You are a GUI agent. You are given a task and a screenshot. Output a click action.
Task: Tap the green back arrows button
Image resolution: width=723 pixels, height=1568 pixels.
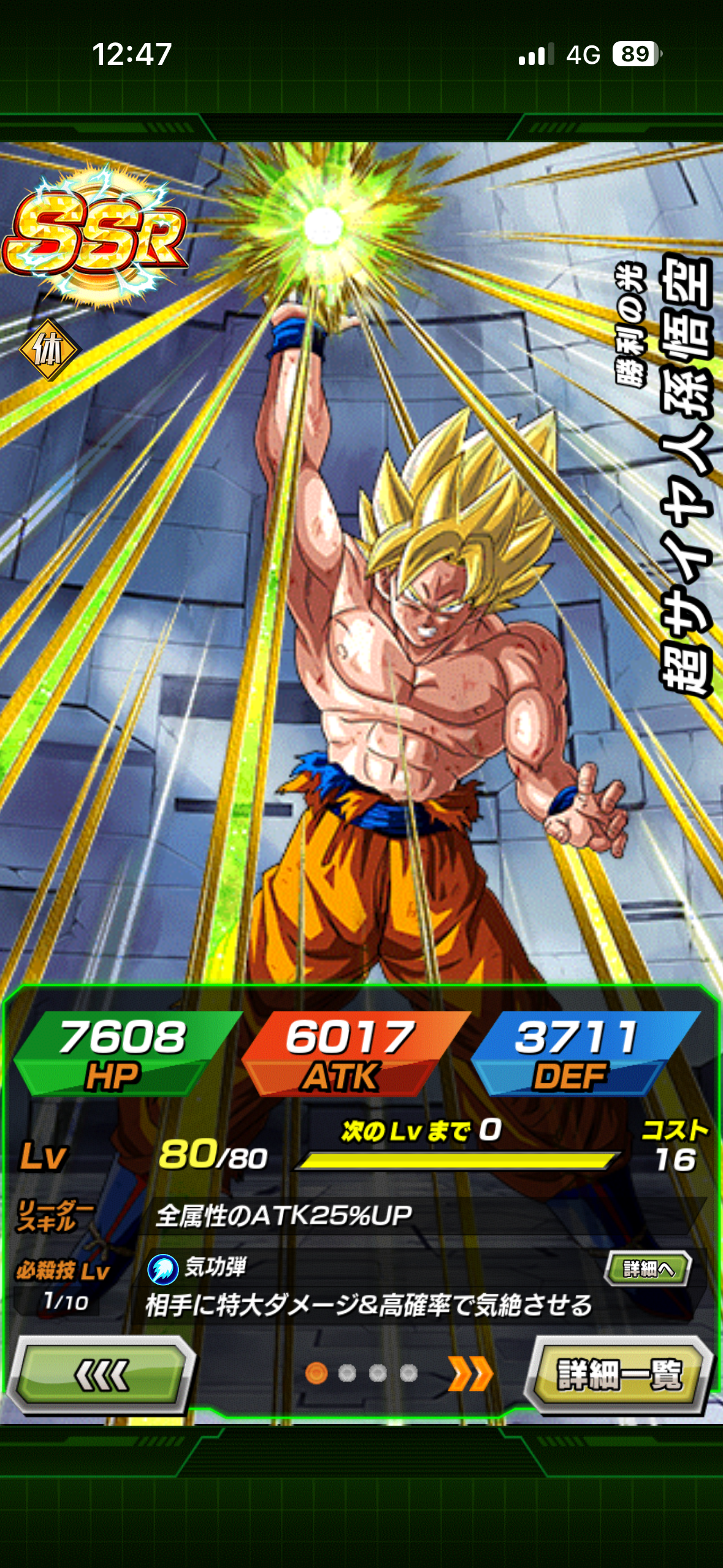101,1374
